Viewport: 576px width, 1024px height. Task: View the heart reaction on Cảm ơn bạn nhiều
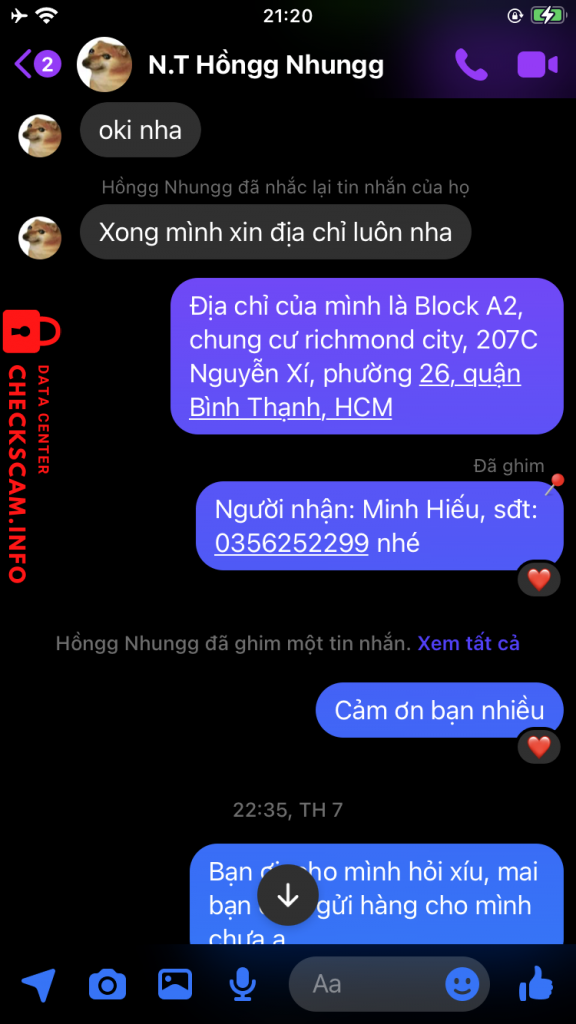539,746
